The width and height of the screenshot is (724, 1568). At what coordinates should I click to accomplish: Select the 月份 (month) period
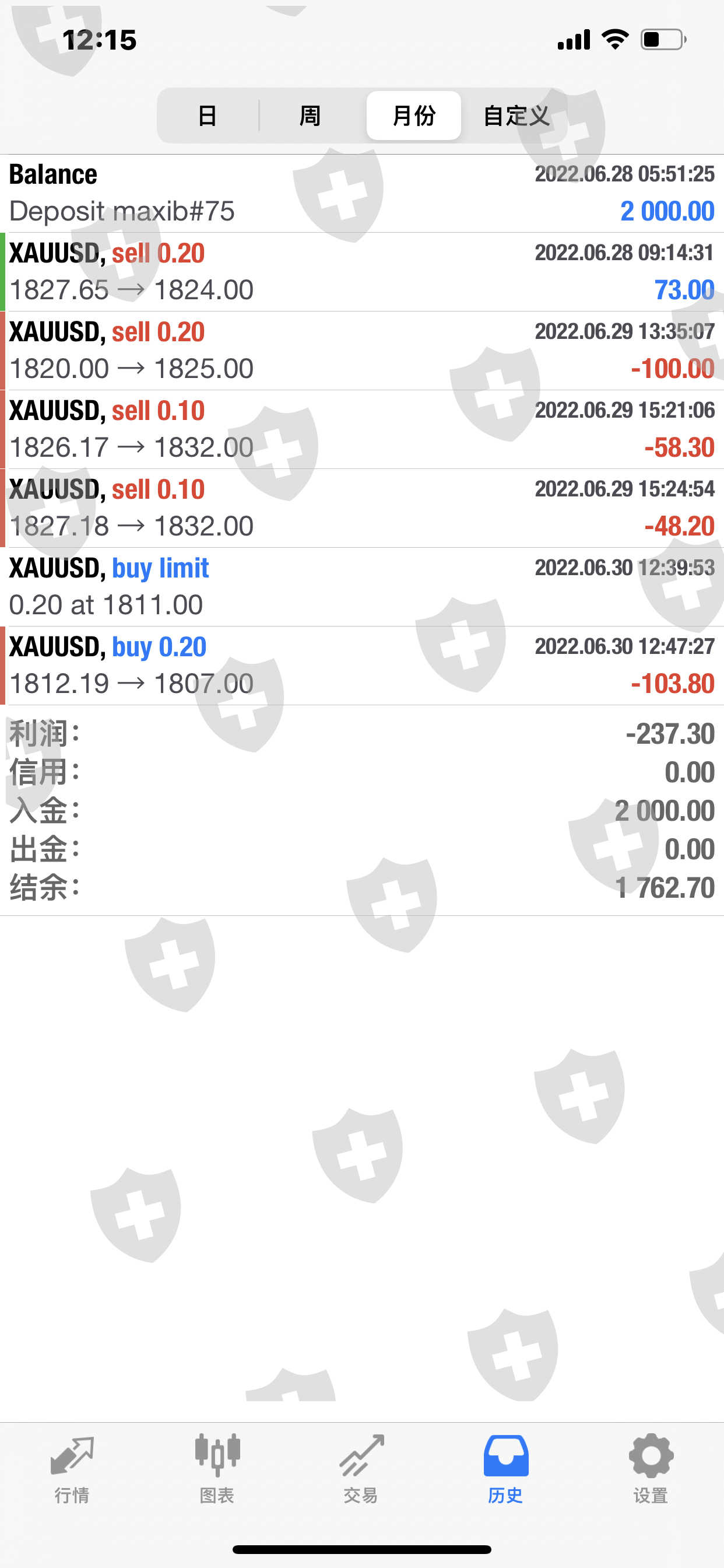click(414, 116)
